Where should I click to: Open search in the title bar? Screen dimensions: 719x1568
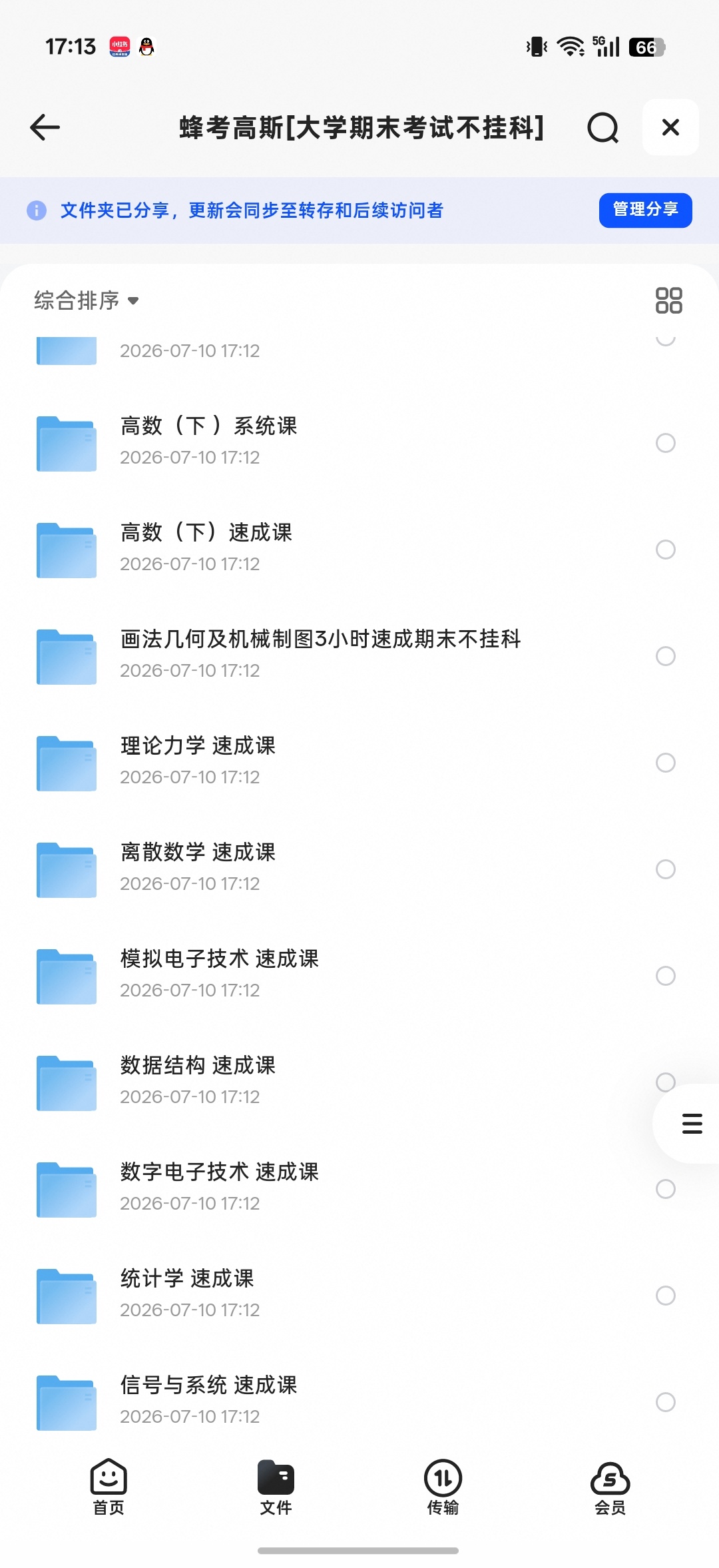point(603,127)
